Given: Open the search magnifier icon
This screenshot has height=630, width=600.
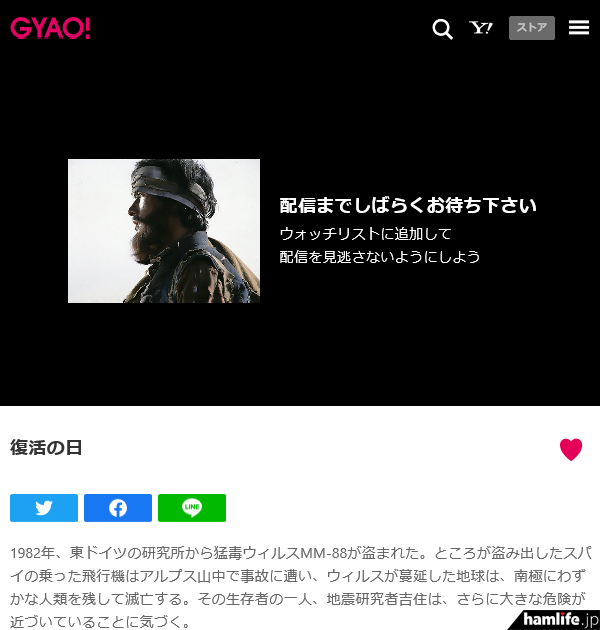Looking at the screenshot, I should [442, 29].
